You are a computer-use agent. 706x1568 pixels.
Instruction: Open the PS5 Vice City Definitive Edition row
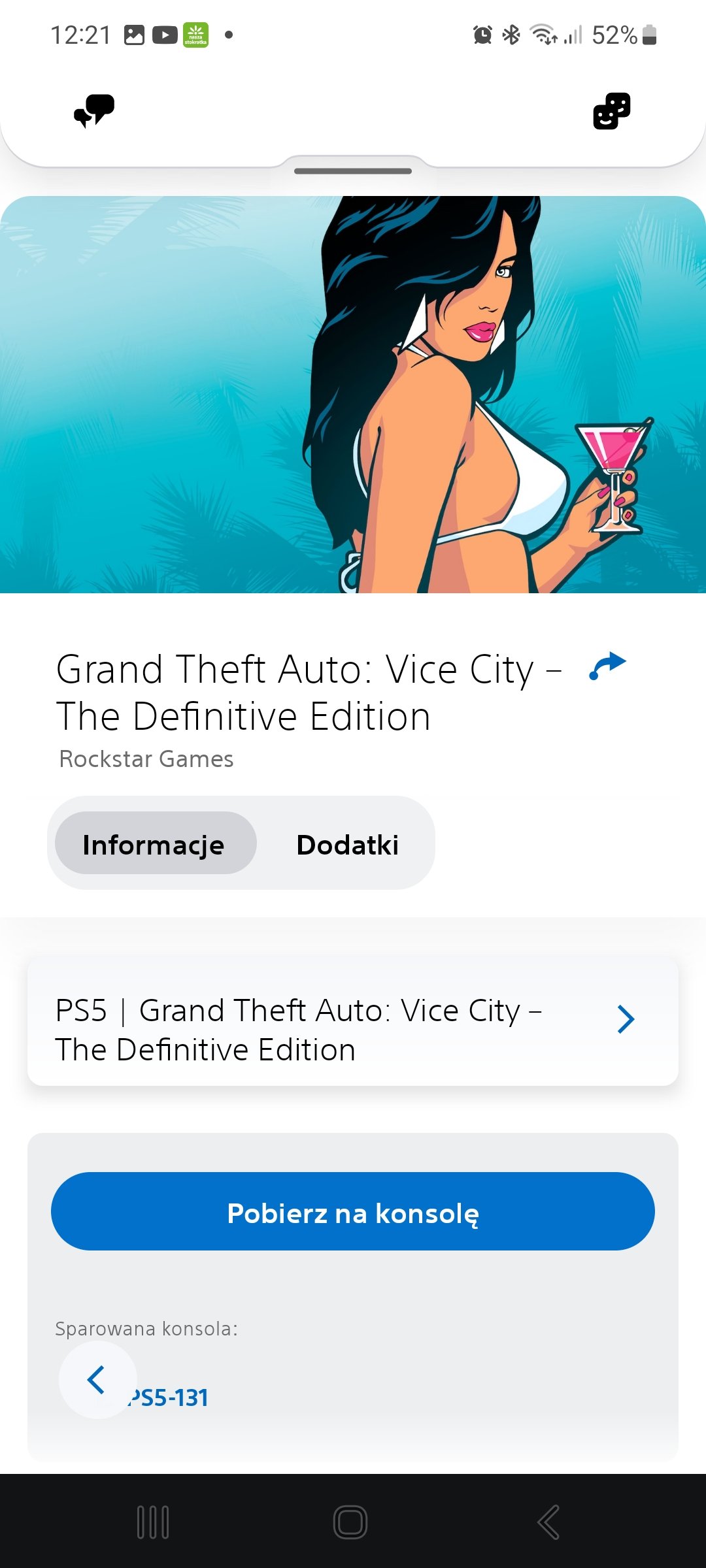pyautogui.click(x=353, y=1022)
